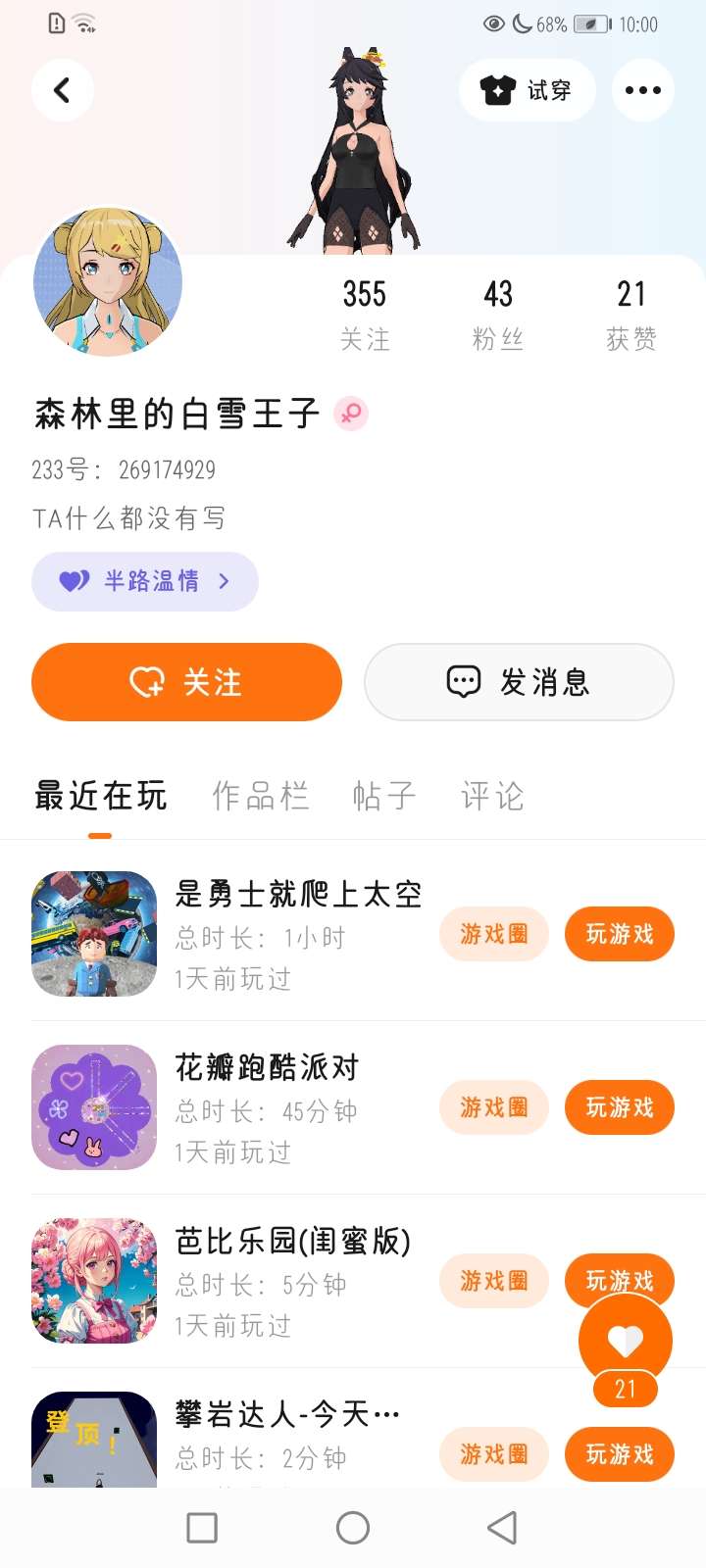Play 攀岩达人 with 玩游戏 button
The width and height of the screenshot is (706, 1568).
pyautogui.click(x=619, y=1454)
